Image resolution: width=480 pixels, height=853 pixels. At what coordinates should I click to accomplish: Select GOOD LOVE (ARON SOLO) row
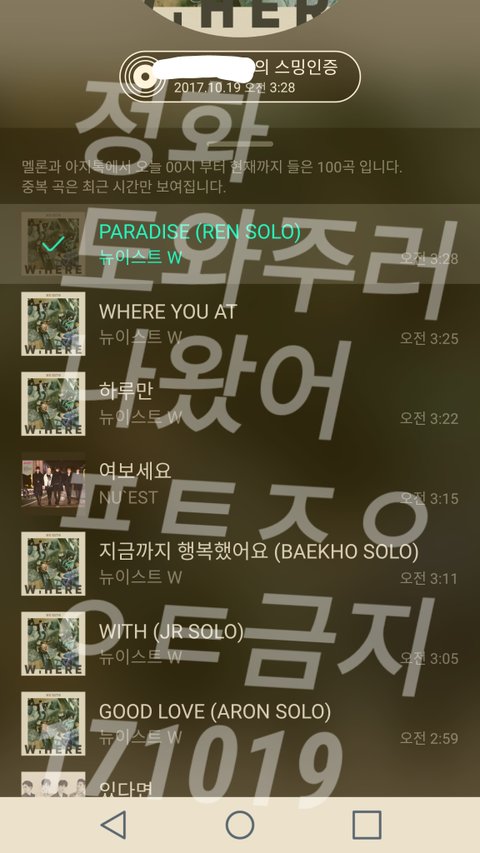[240, 724]
